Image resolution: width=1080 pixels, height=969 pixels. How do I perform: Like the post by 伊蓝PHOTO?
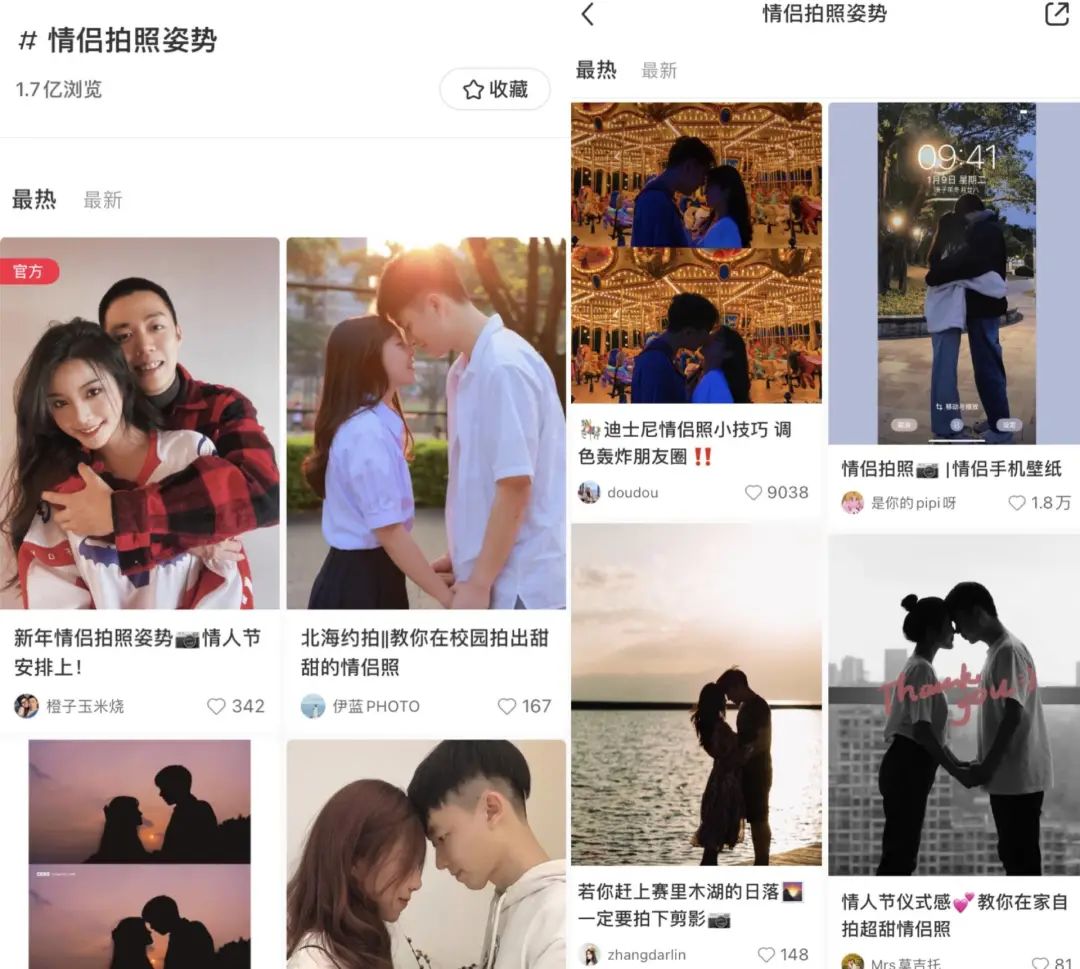(x=508, y=706)
